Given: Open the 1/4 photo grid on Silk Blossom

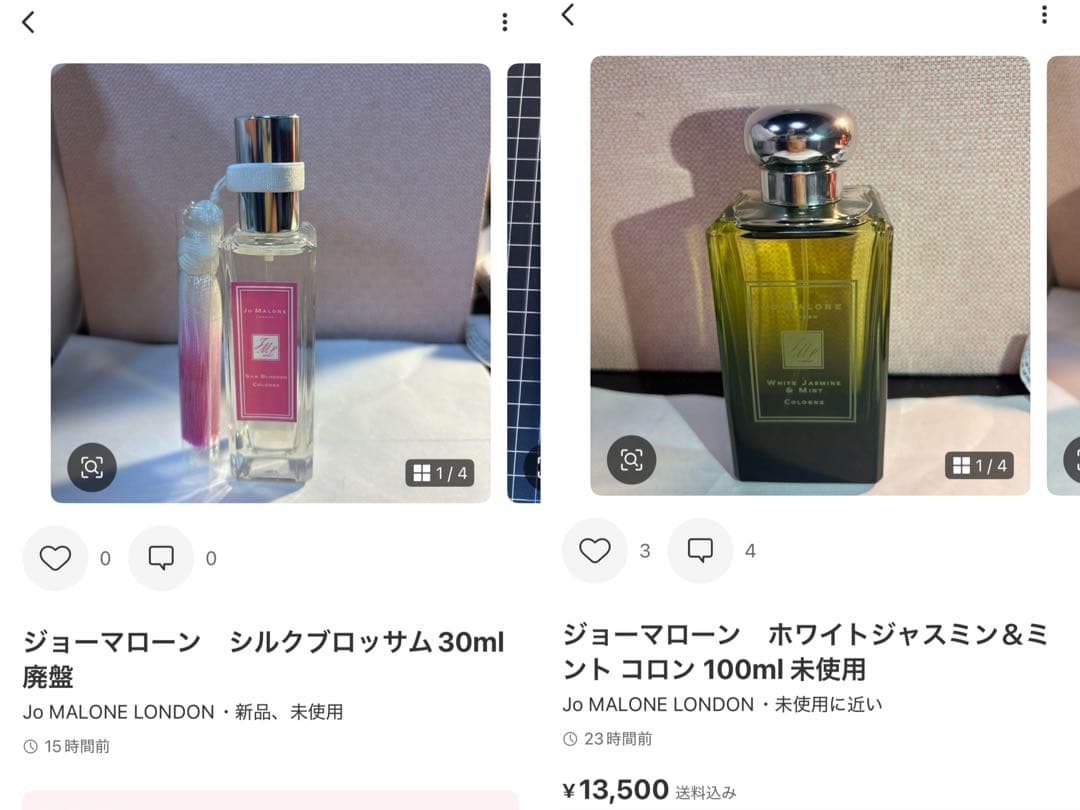Looking at the screenshot, I should click(440, 473).
